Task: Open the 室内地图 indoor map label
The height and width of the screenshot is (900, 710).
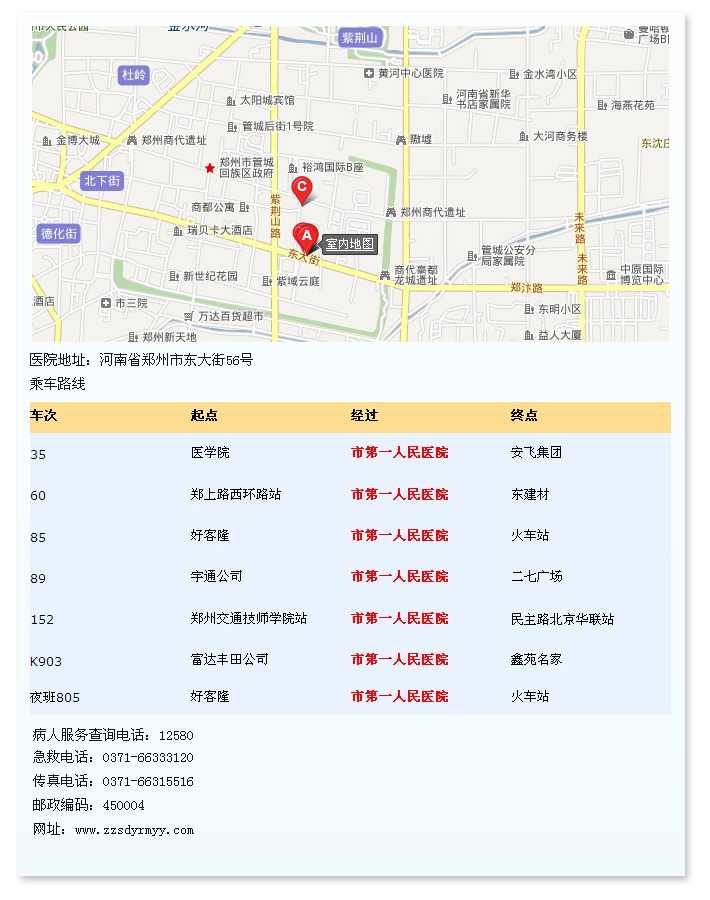Action: [x=349, y=244]
